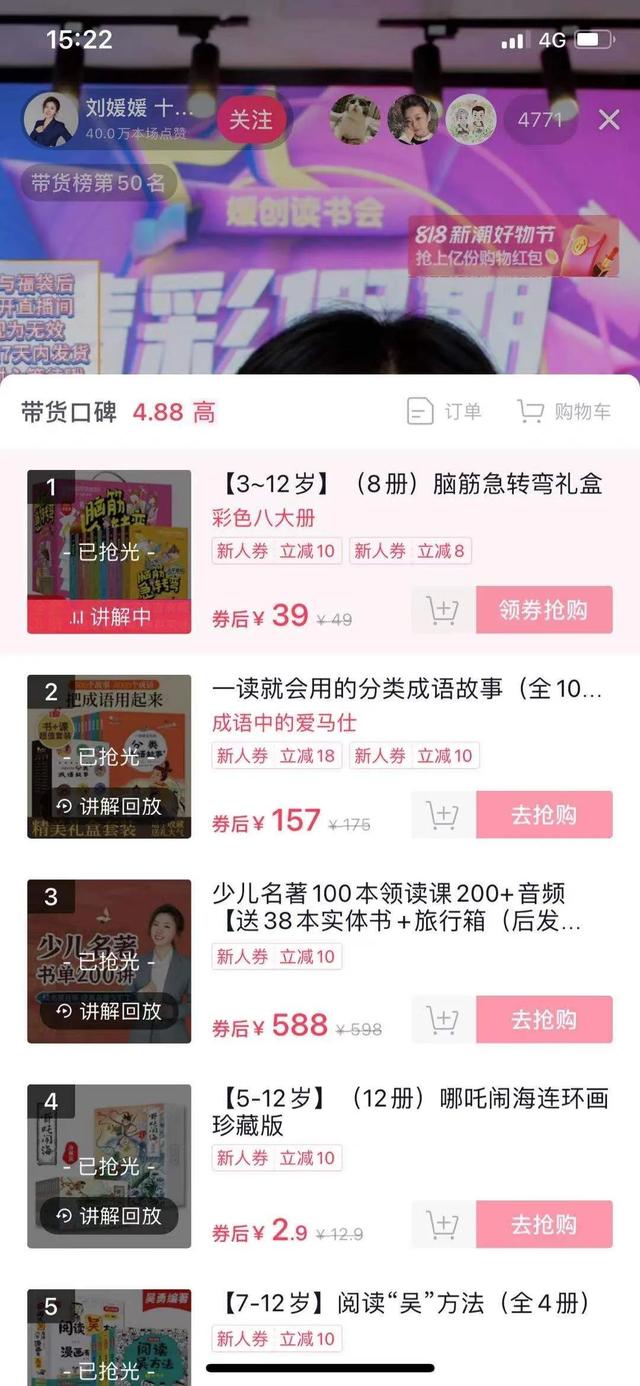Add 哪吒闹海连环画 to the cart
This screenshot has width=640, height=1386.
tap(442, 1224)
